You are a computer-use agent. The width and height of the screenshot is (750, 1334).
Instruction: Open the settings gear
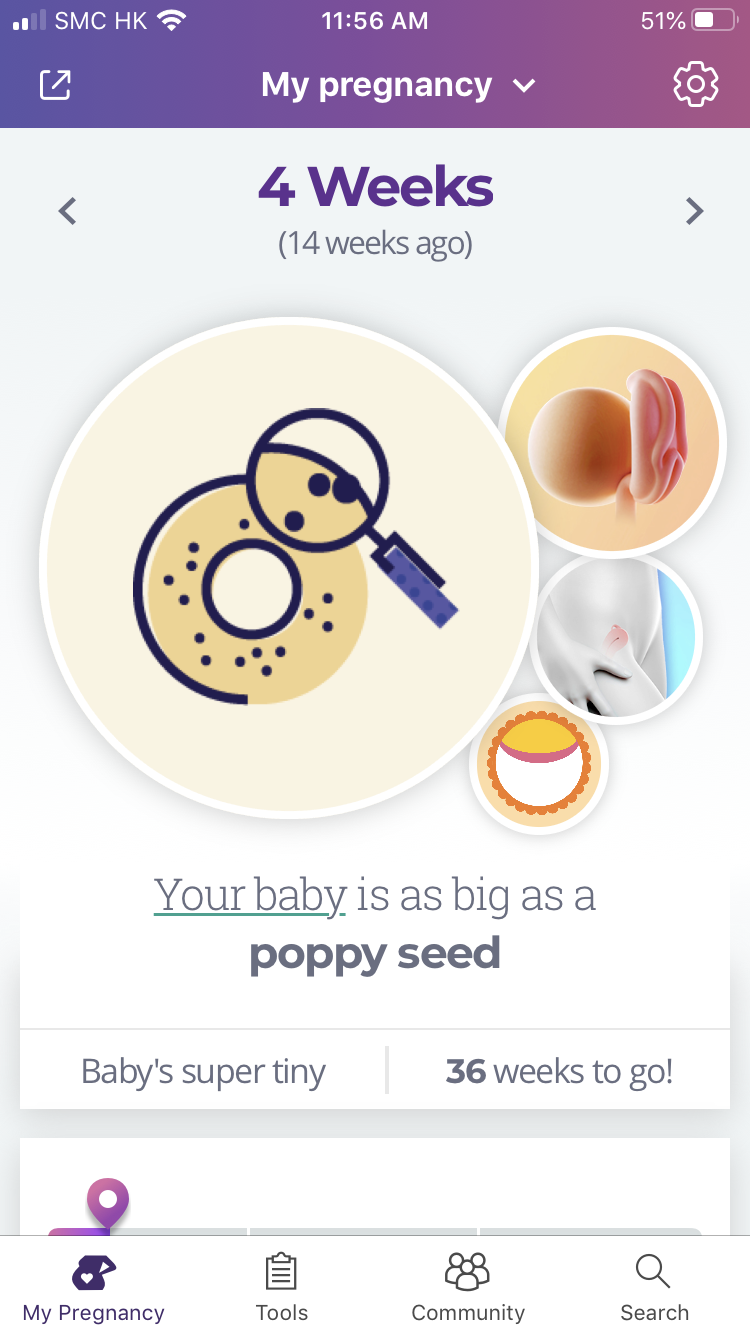pyautogui.click(x=696, y=85)
